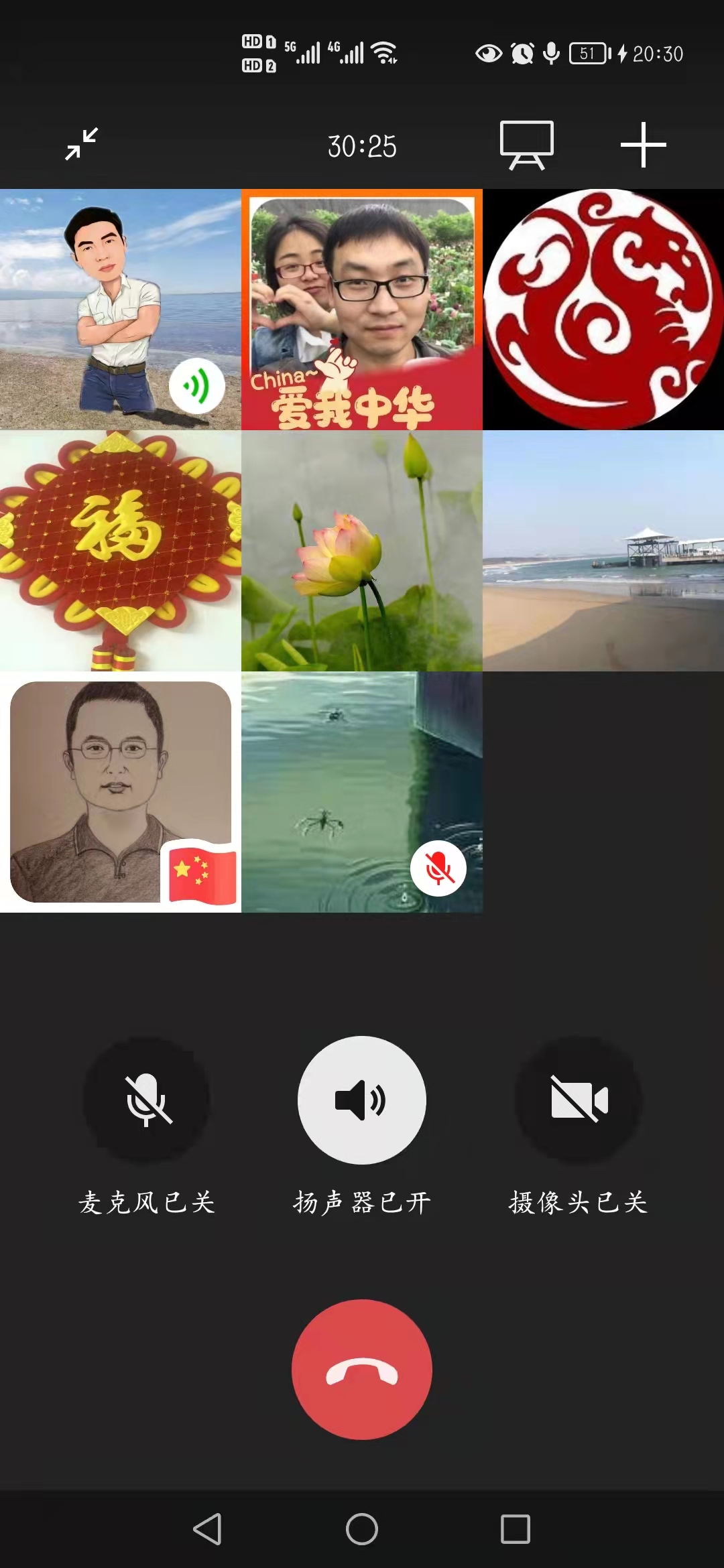Image resolution: width=724 pixels, height=1568 pixels.
Task: Go back with the system back button
Action: pos(208,1529)
